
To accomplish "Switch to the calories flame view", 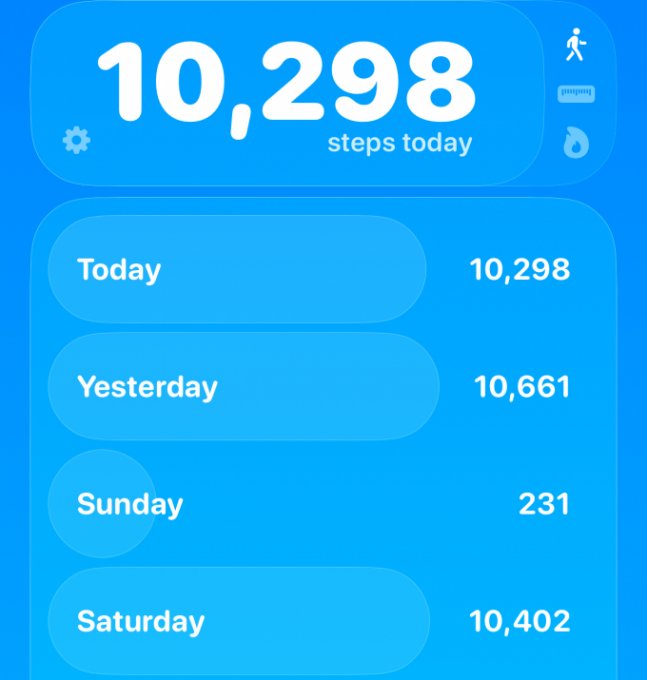I will coord(575,143).
